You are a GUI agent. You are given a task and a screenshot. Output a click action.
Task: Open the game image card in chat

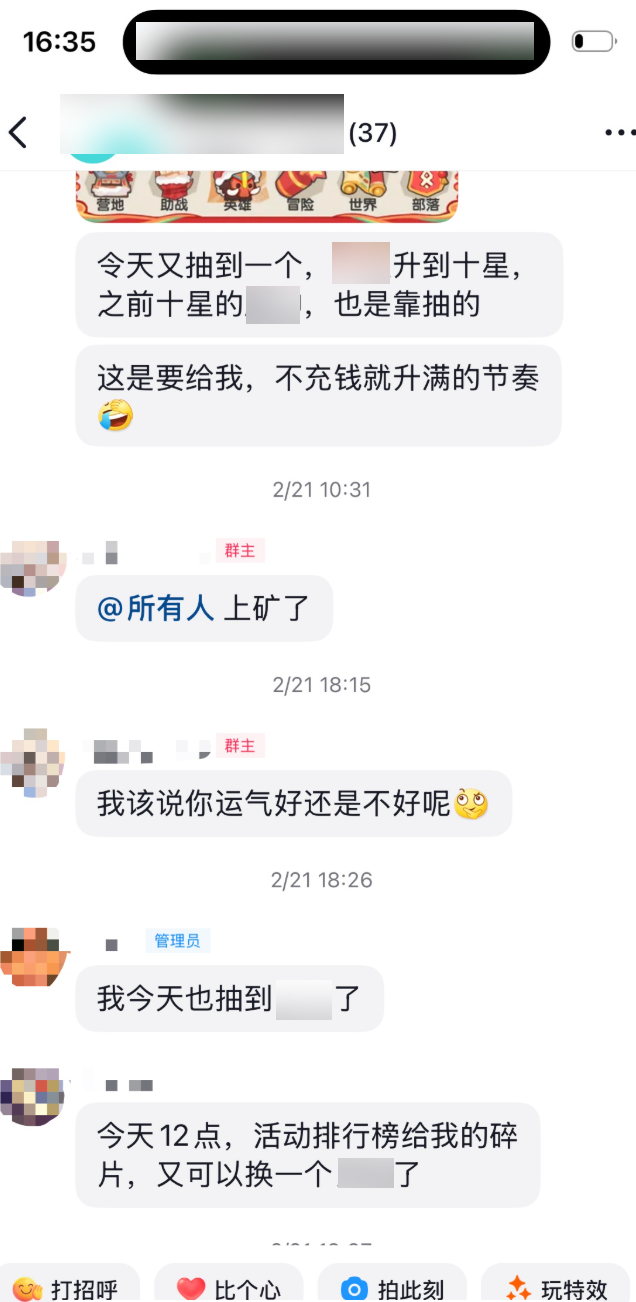(x=266, y=194)
